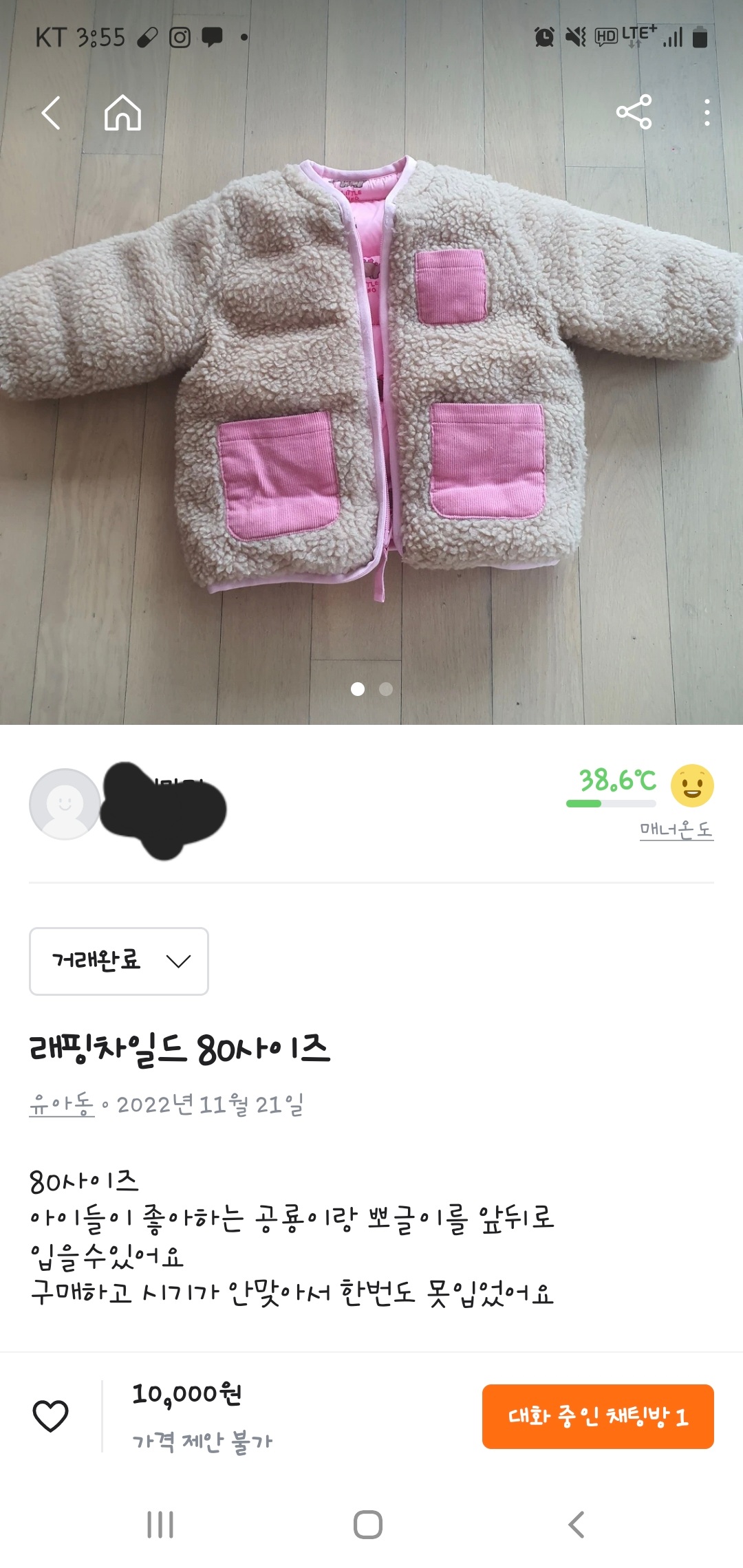
Task: View the seller's profile avatar
Action: [65, 804]
